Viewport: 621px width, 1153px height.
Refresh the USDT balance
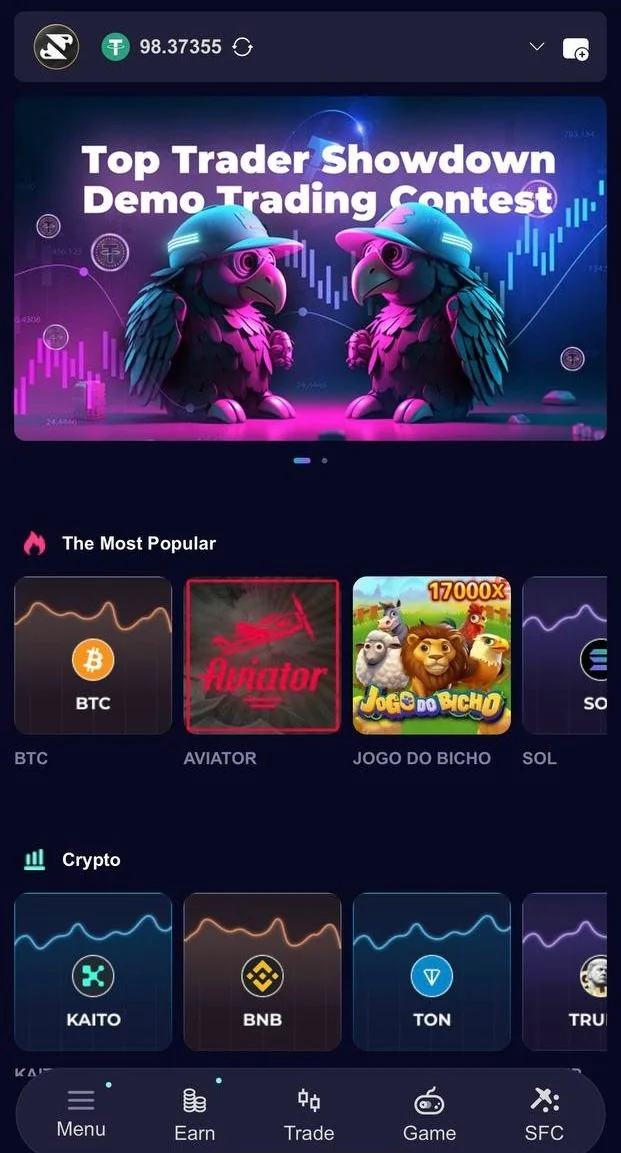click(243, 47)
